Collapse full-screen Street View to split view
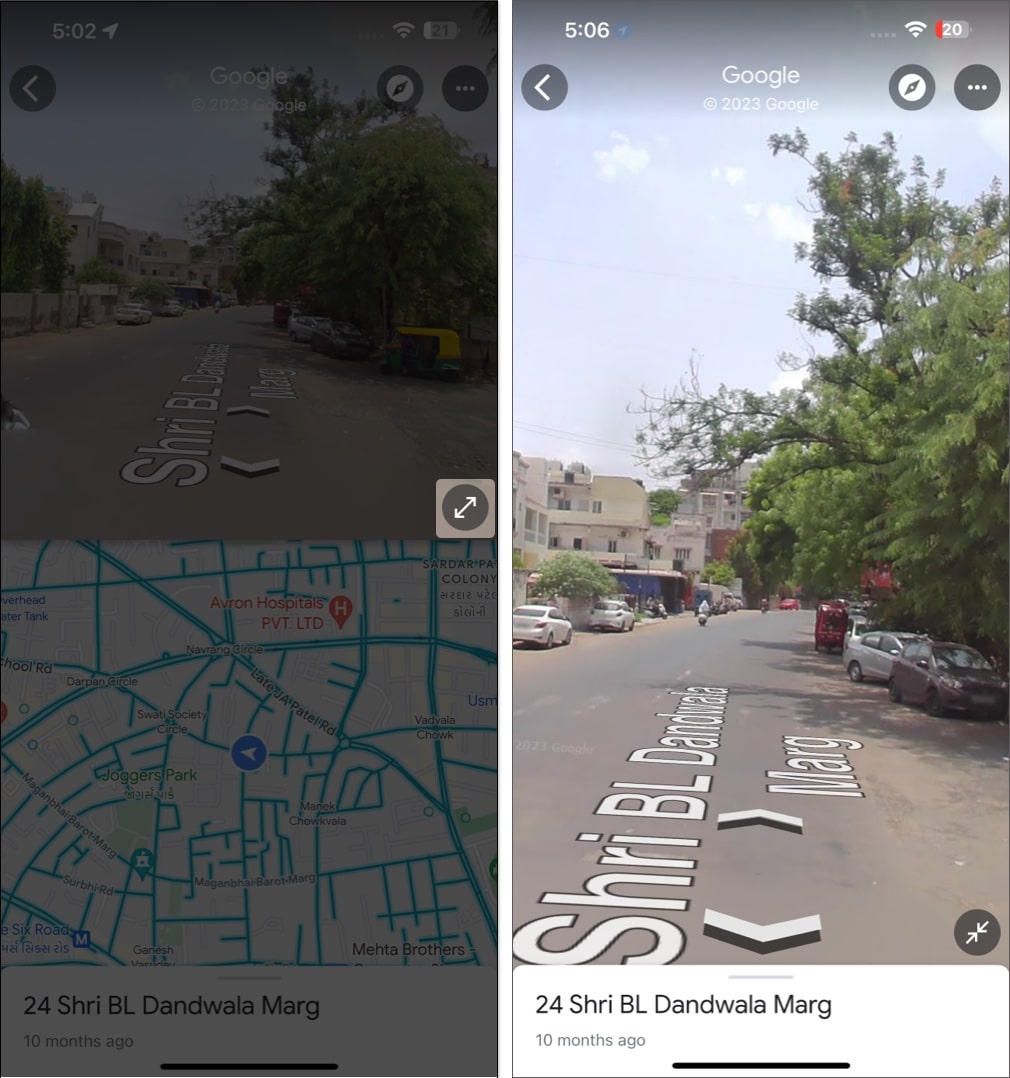This screenshot has width=1010, height=1078. (x=977, y=932)
